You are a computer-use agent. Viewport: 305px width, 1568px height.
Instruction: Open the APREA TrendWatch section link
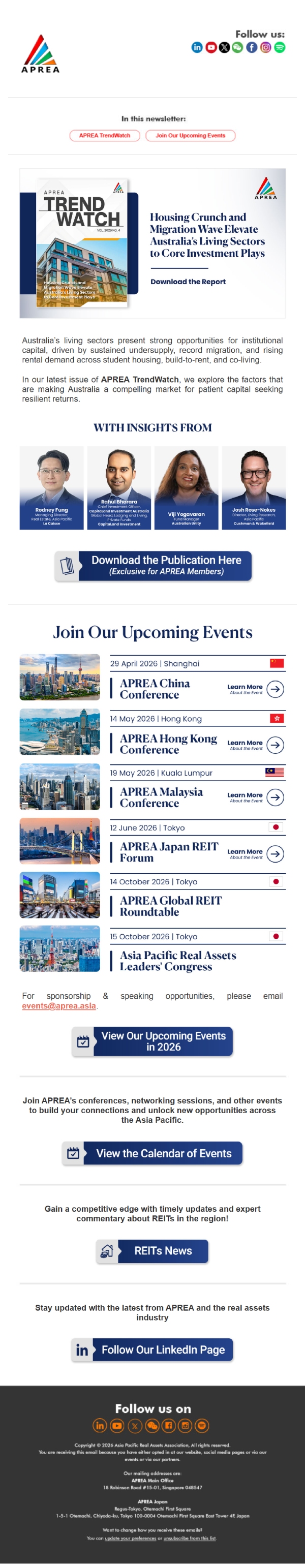click(105, 136)
